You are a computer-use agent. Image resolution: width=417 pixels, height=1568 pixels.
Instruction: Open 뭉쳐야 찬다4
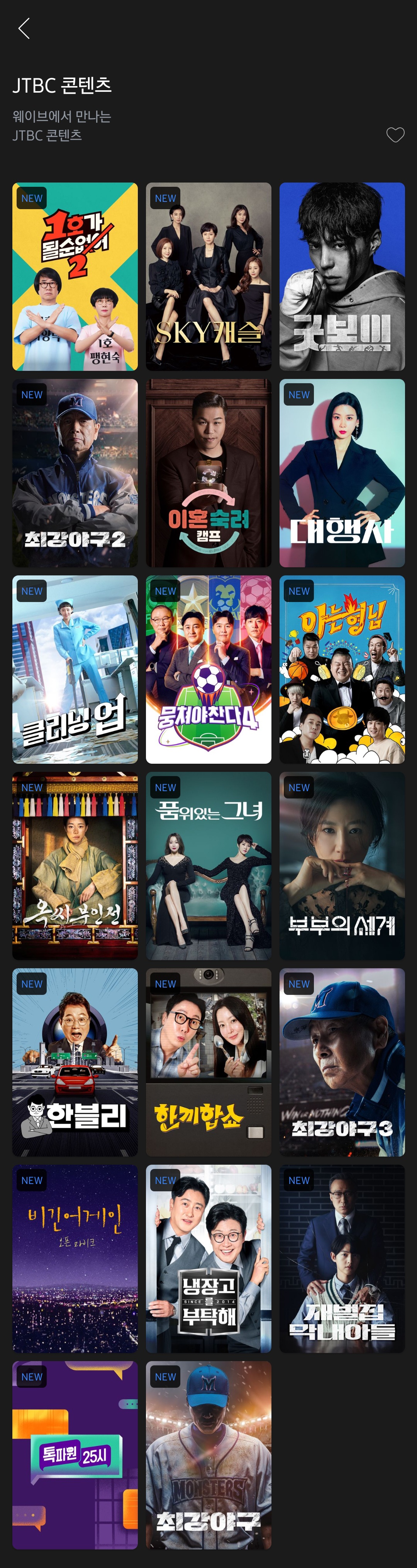pos(208,670)
